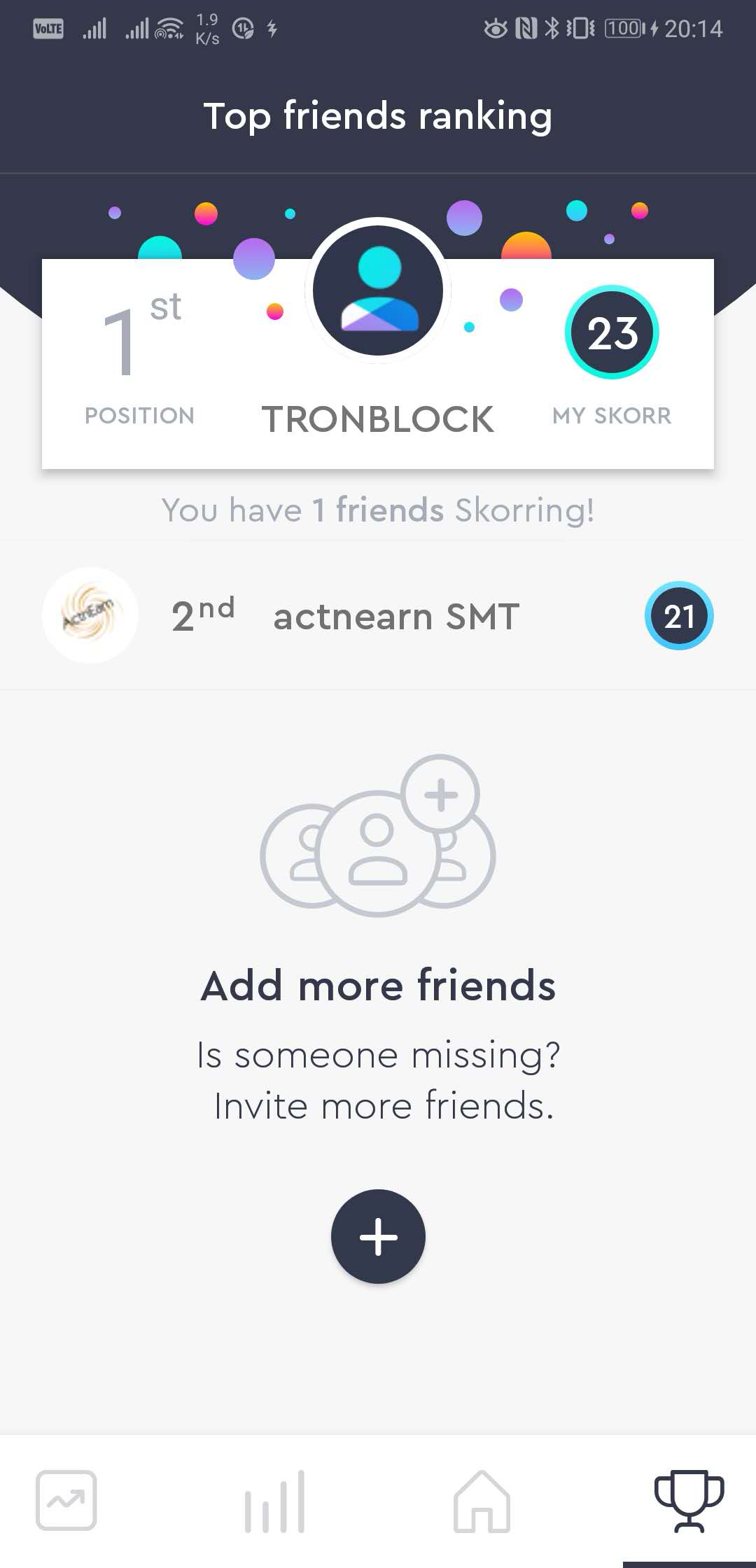The width and height of the screenshot is (756, 1568).
Task: Select the trophy ranking tab
Action: tap(689, 1501)
